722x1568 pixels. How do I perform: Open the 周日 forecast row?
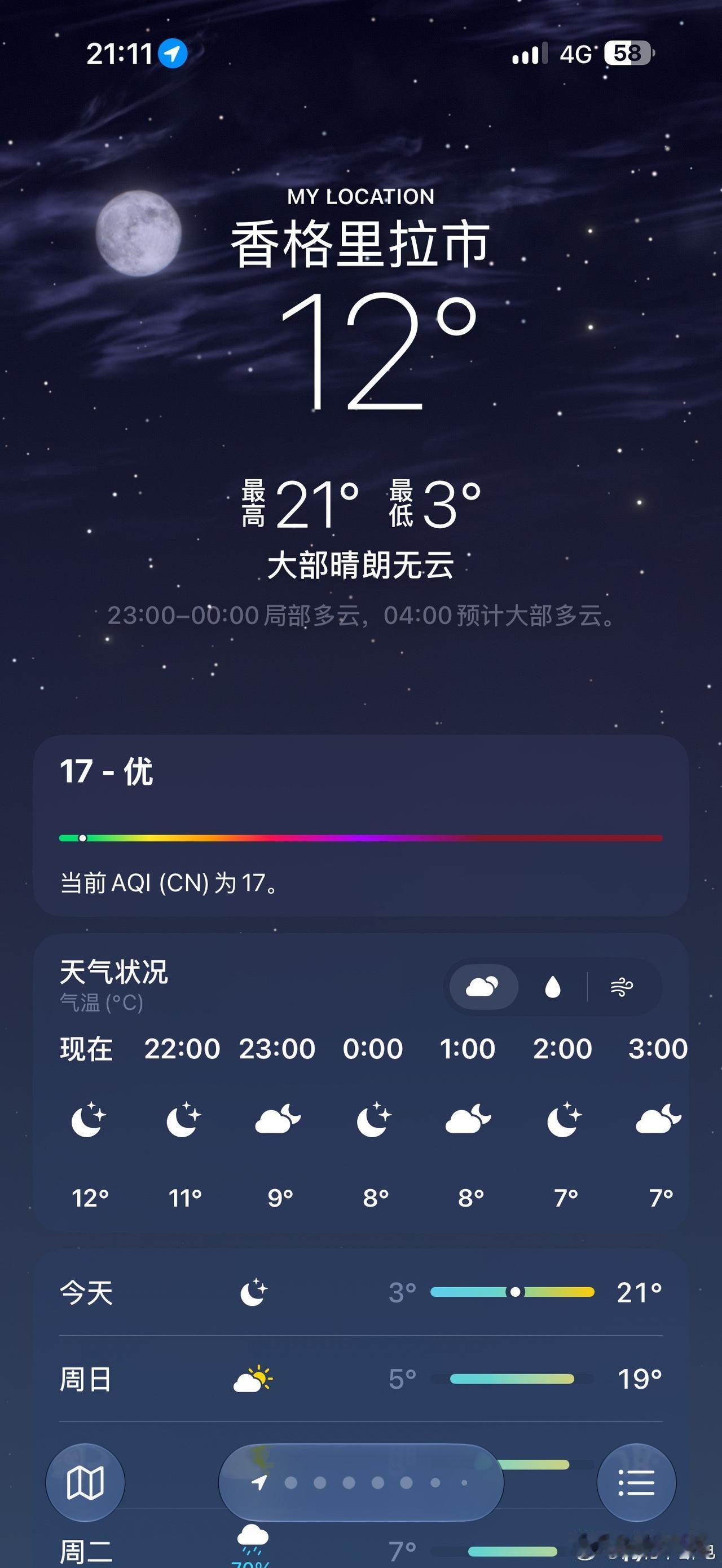point(361,1379)
